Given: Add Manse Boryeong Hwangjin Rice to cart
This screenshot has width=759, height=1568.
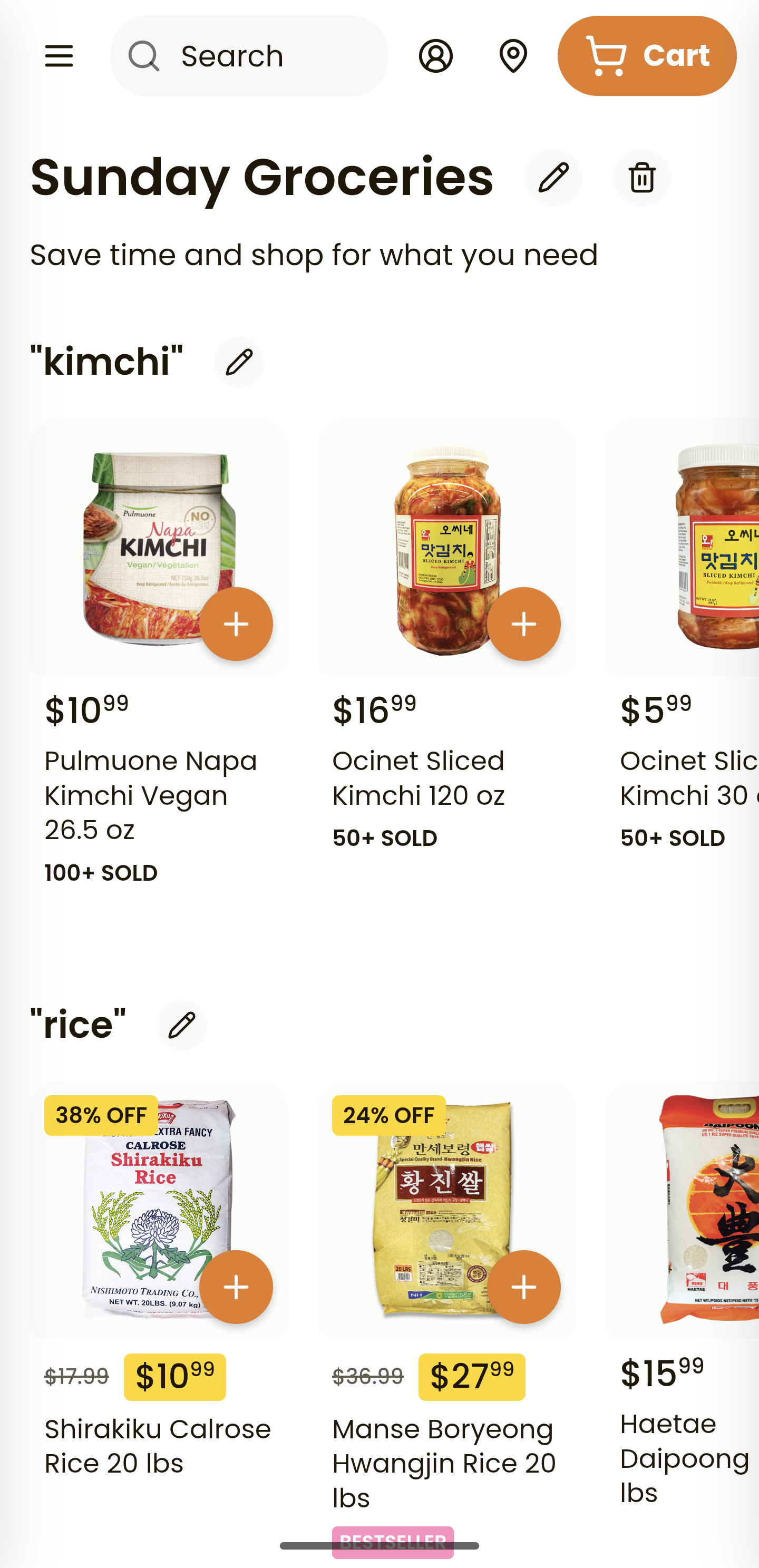Looking at the screenshot, I should [523, 1287].
